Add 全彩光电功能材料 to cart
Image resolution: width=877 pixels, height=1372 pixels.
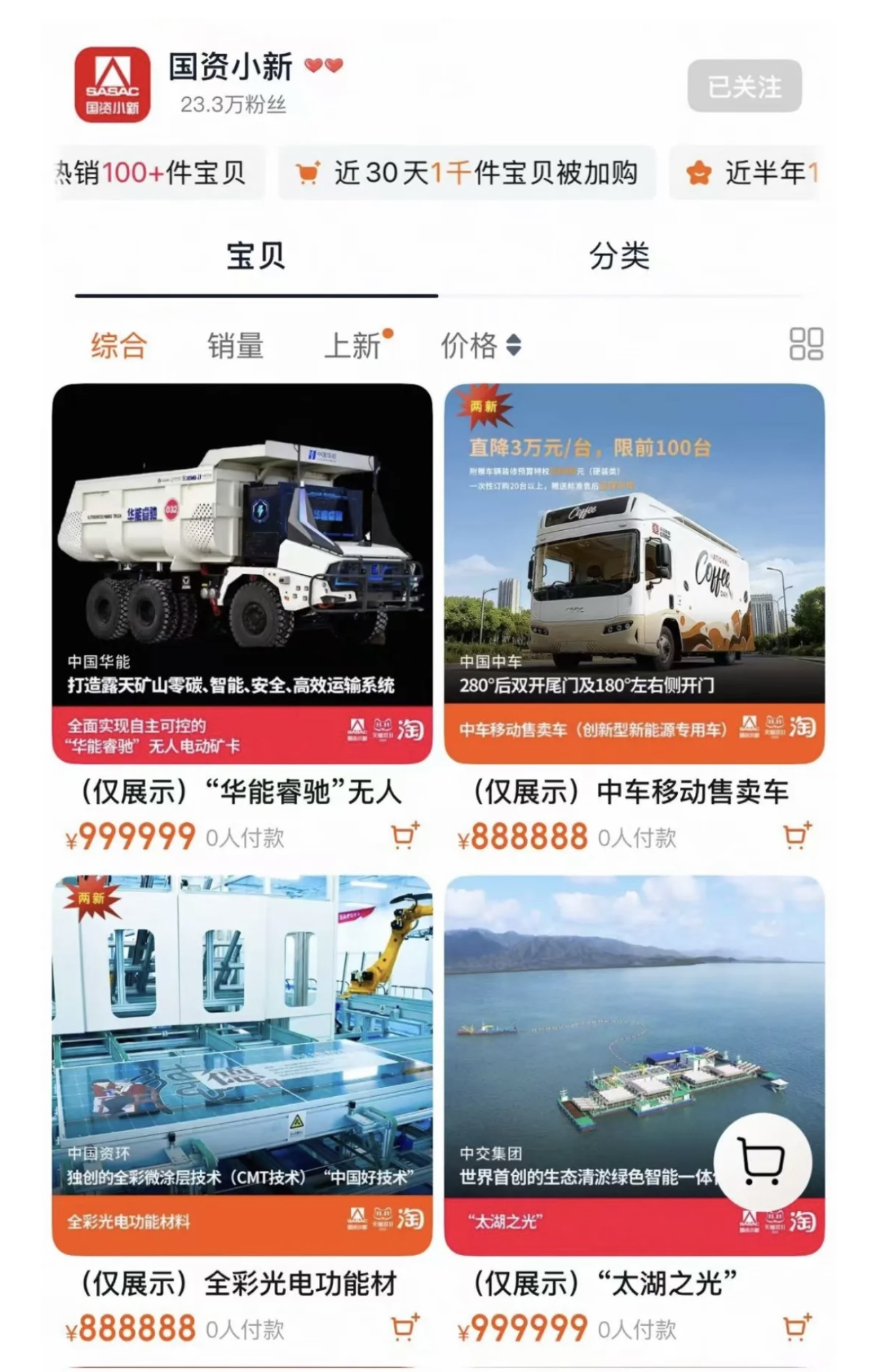405,1327
